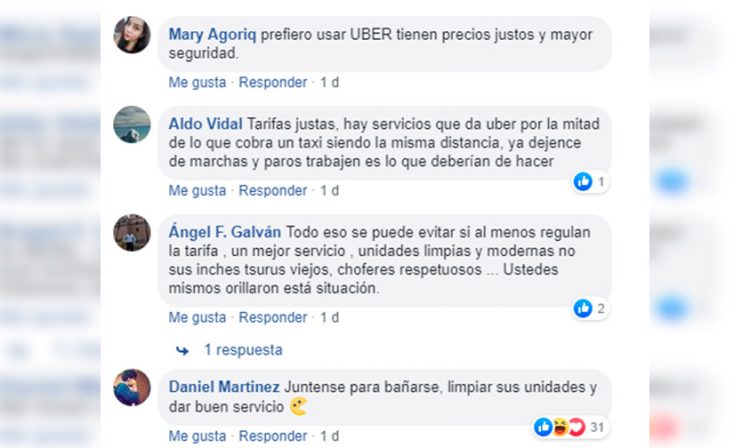Reply to Mary Agoriq's comment

[272, 82]
